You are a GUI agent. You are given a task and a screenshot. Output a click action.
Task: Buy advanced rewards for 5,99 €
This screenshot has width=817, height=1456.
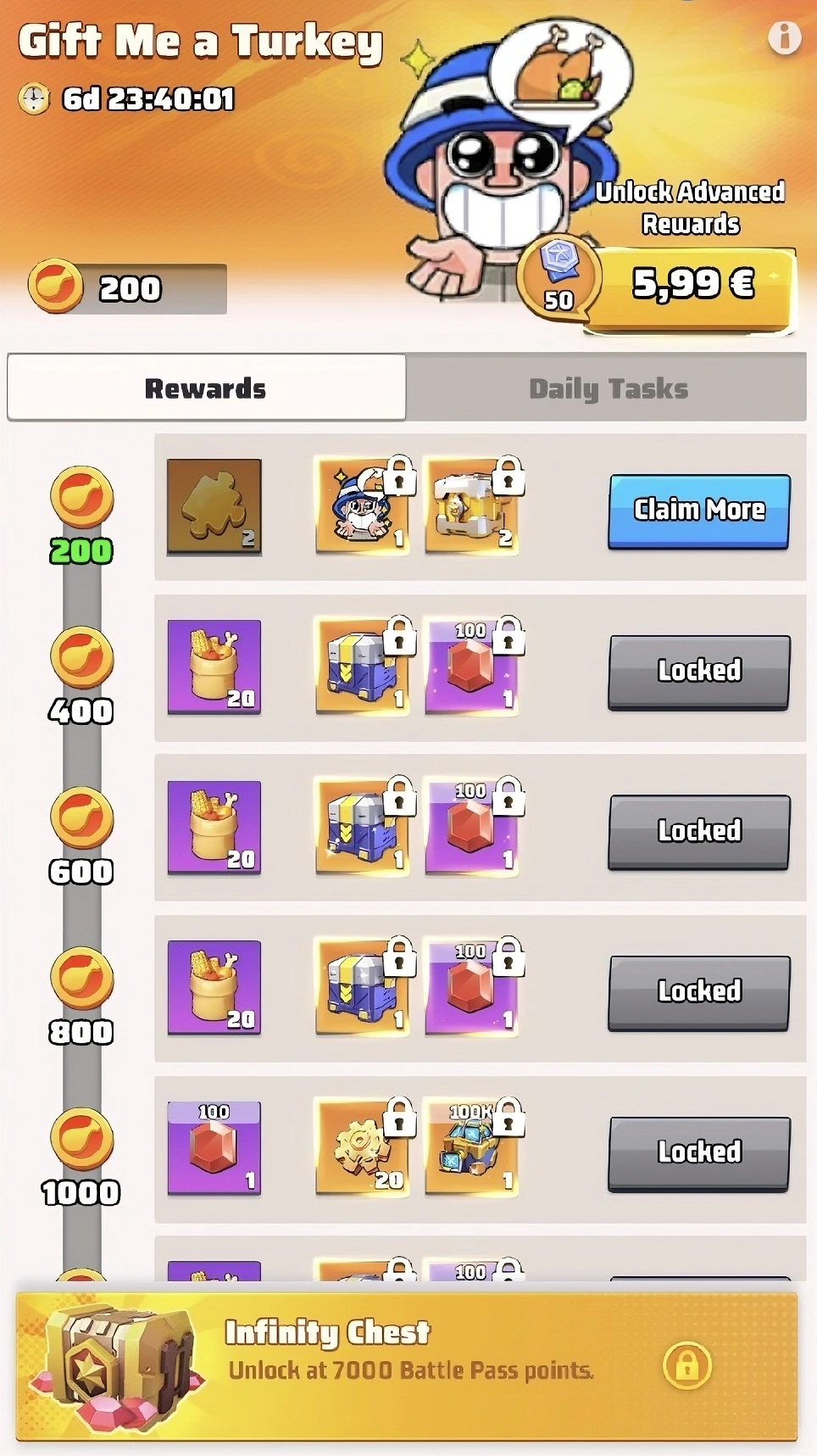tap(692, 285)
